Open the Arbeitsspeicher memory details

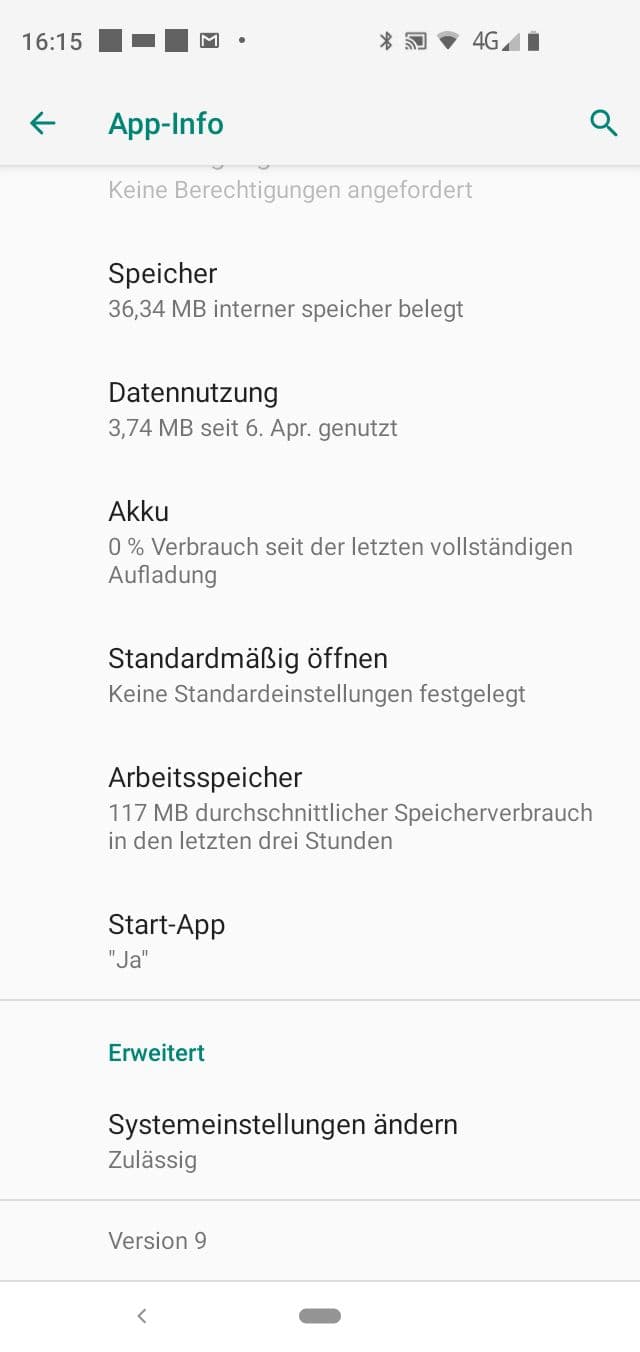point(320,808)
